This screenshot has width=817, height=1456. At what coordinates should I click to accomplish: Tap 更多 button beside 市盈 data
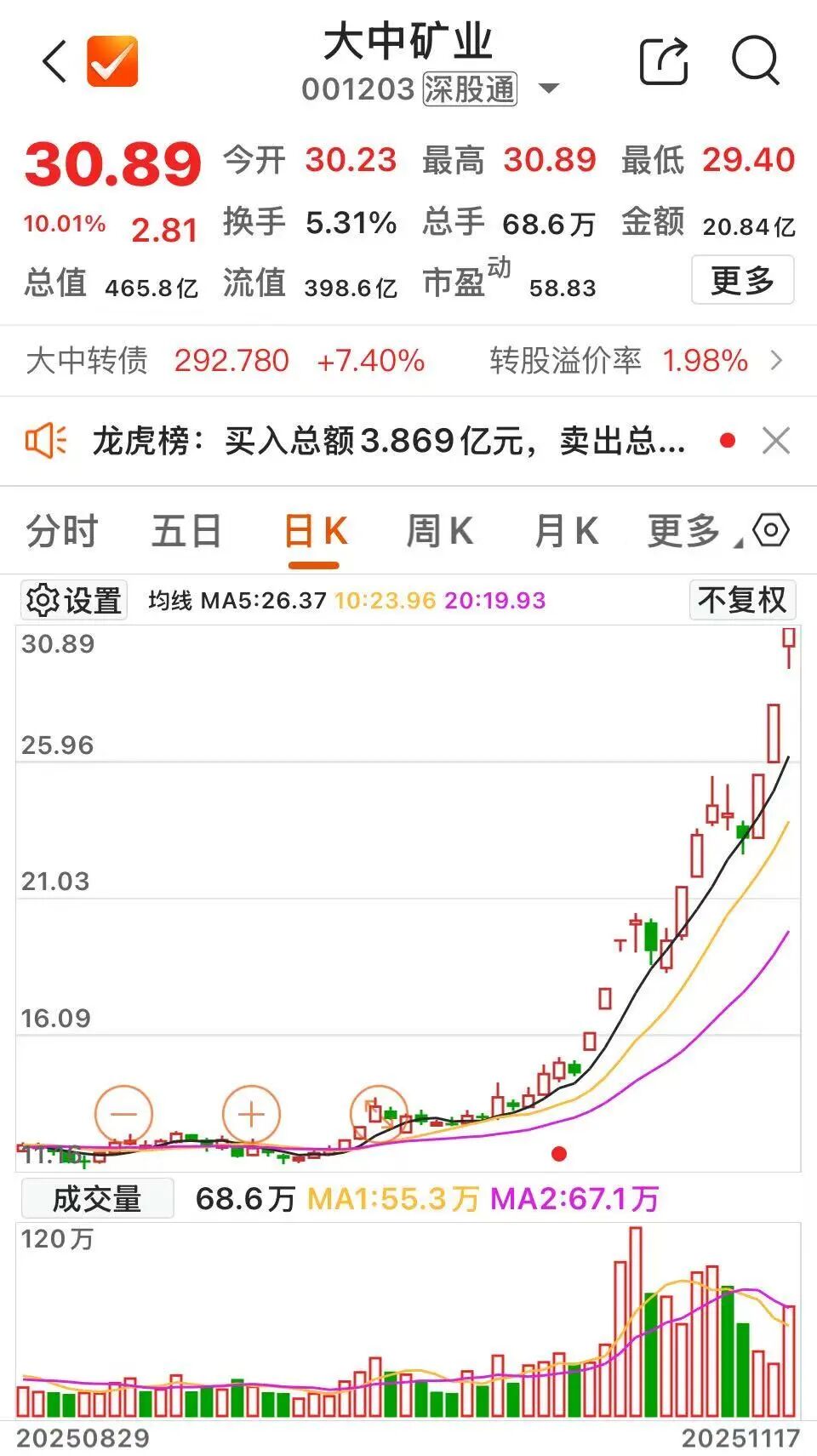click(741, 280)
